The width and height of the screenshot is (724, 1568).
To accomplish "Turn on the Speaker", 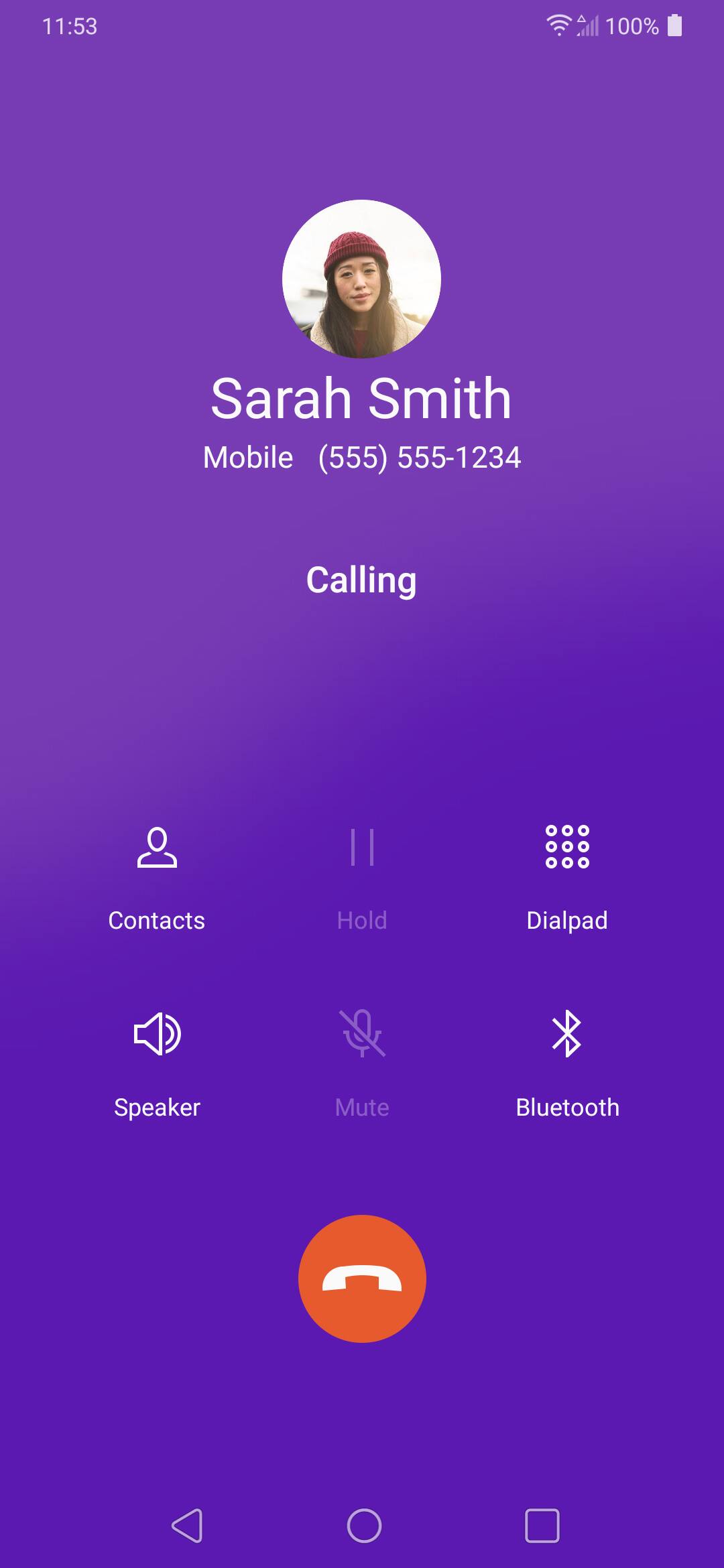I will 157,1065.
